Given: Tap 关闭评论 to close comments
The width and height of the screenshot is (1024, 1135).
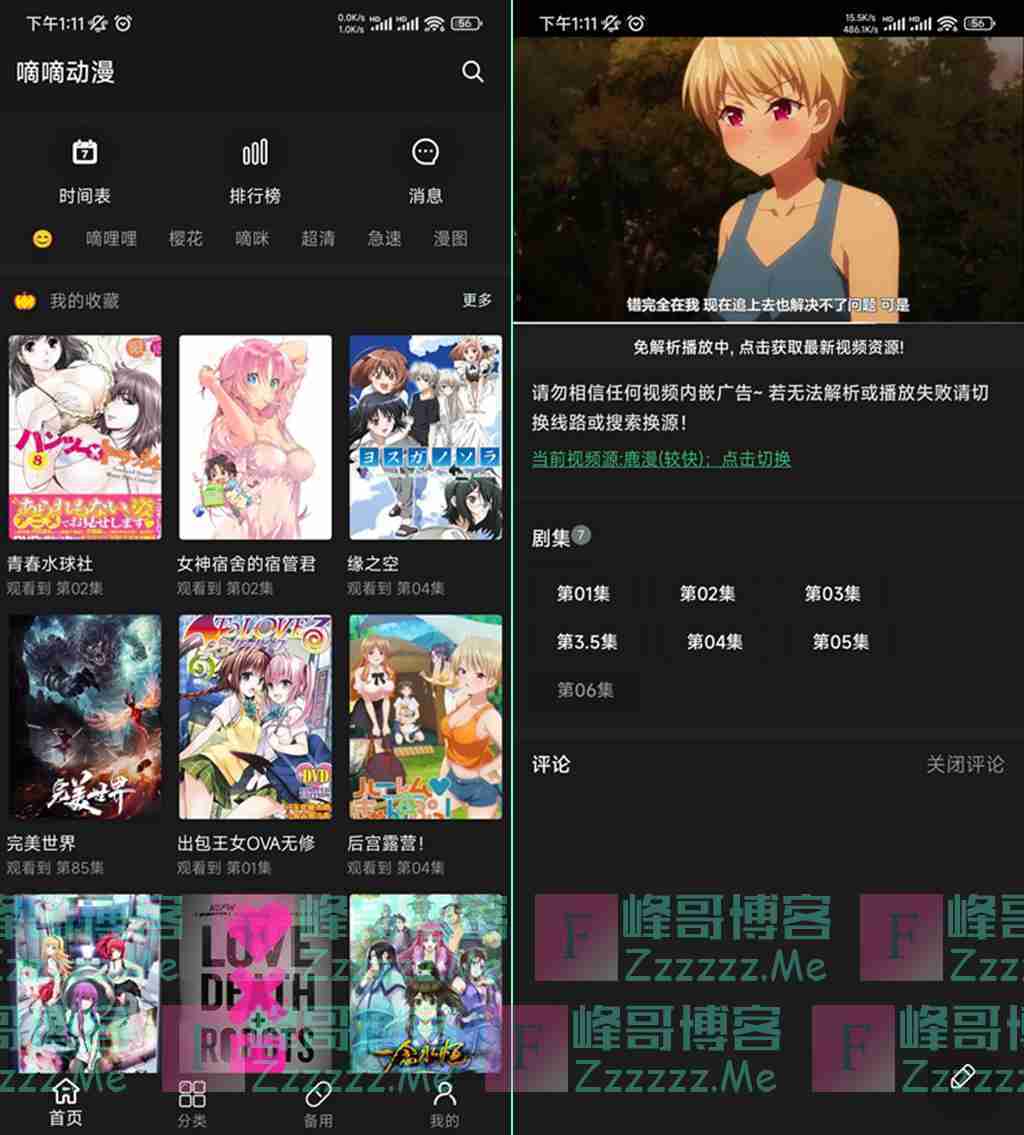Looking at the screenshot, I should pos(965,765).
